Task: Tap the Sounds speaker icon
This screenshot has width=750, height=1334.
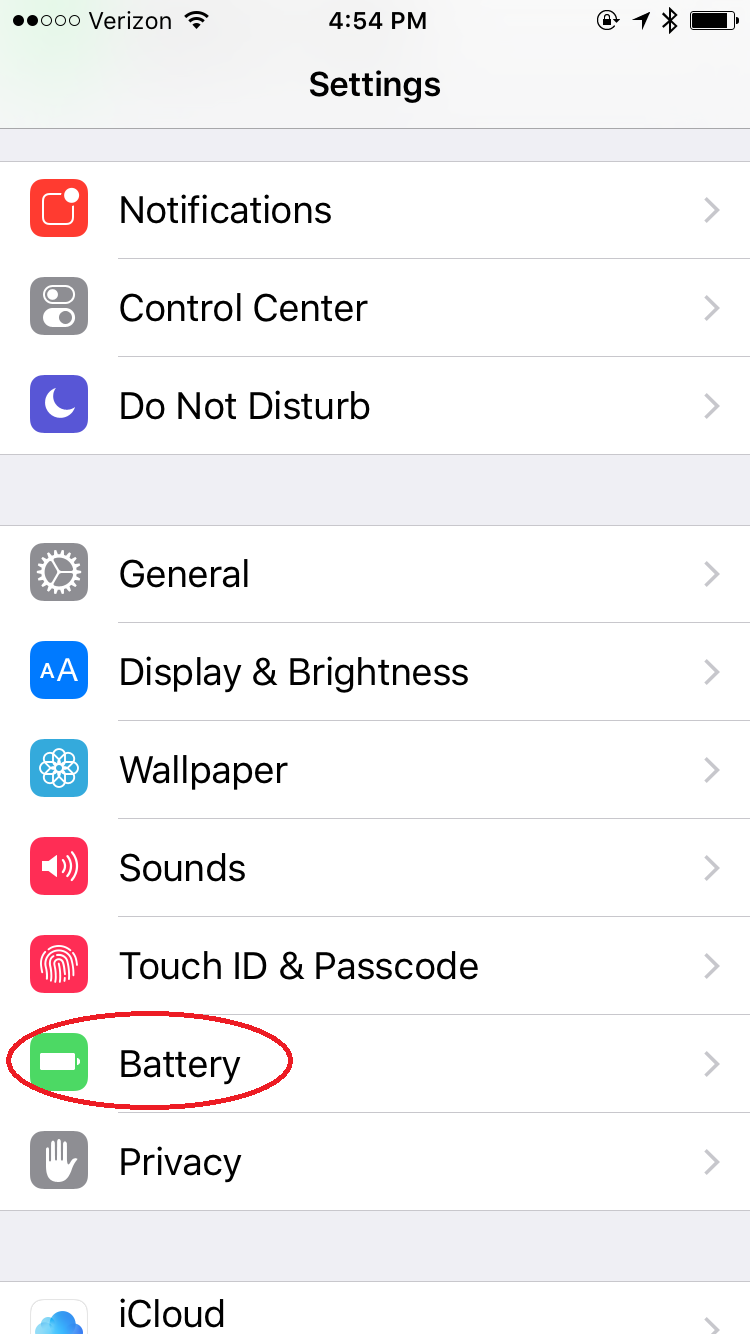Action: point(58,867)
